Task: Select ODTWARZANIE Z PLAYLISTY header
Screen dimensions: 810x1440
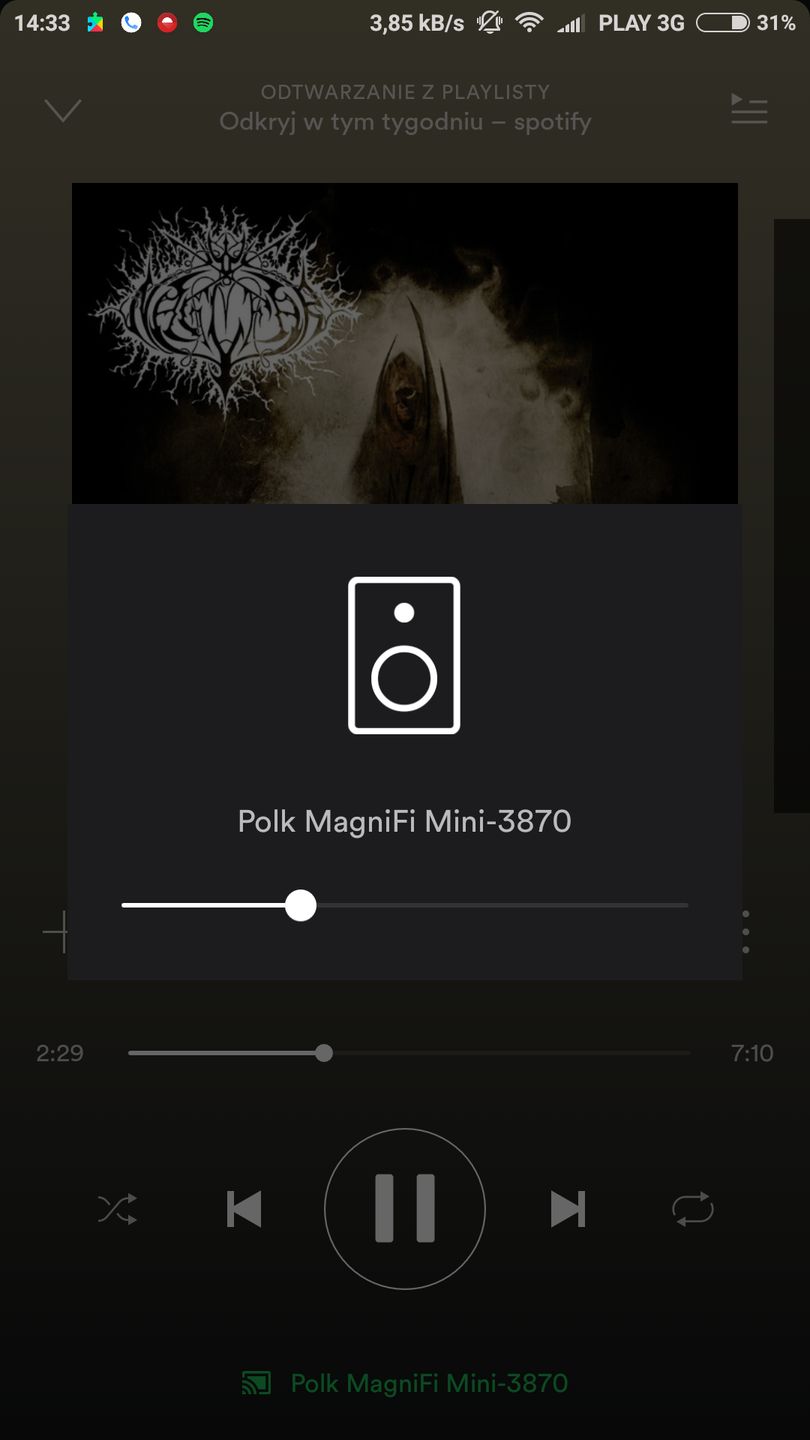Action: [x=405, y=91]
